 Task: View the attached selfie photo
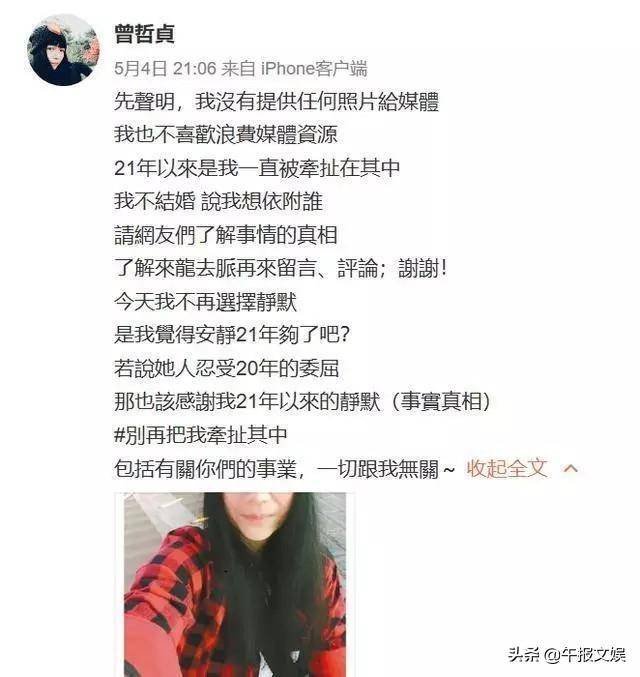pyautogui.click(x=234, y=584)
